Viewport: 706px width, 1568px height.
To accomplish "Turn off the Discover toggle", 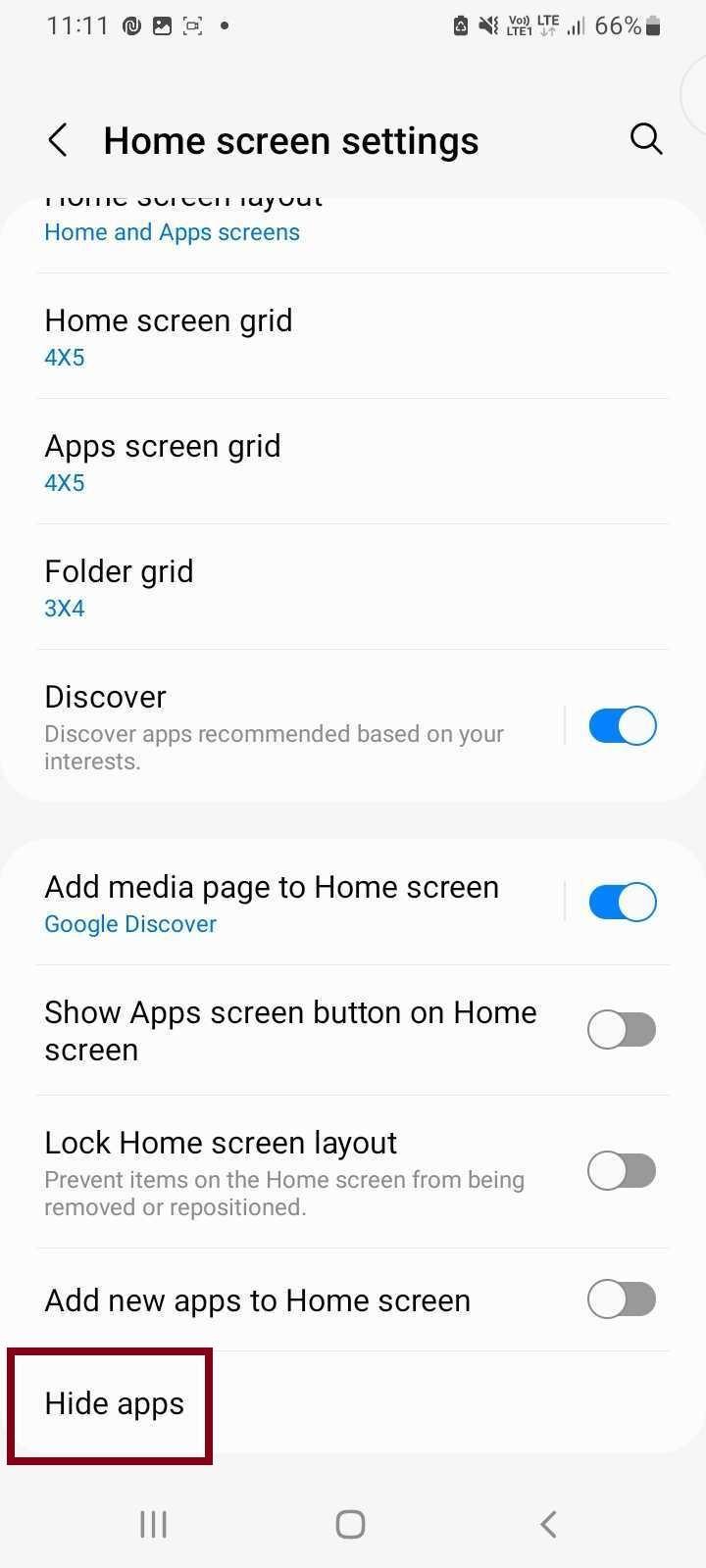I will [622, 726].
